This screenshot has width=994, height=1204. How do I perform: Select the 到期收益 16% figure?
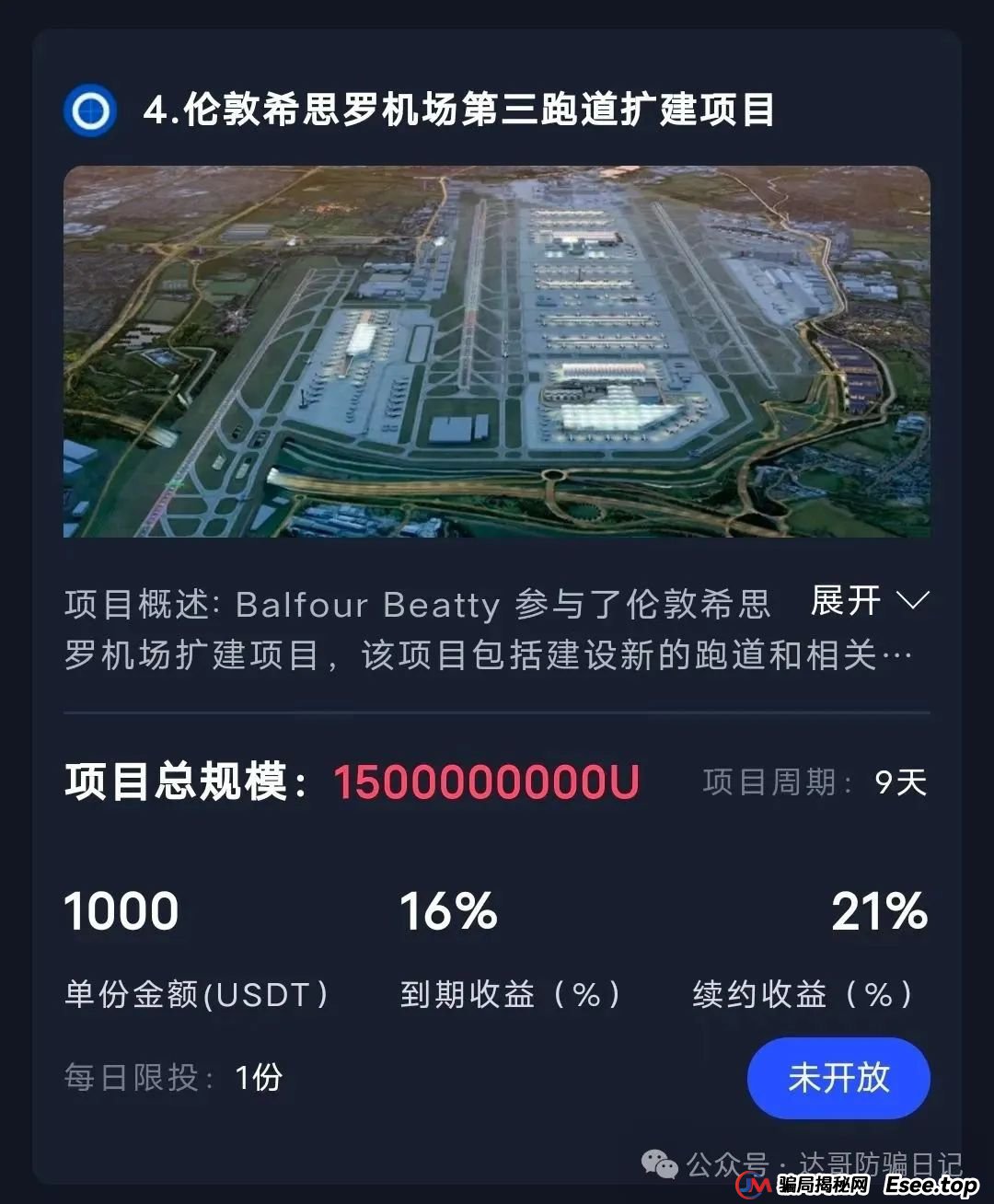pyautogui.click(x=448, y=912)
